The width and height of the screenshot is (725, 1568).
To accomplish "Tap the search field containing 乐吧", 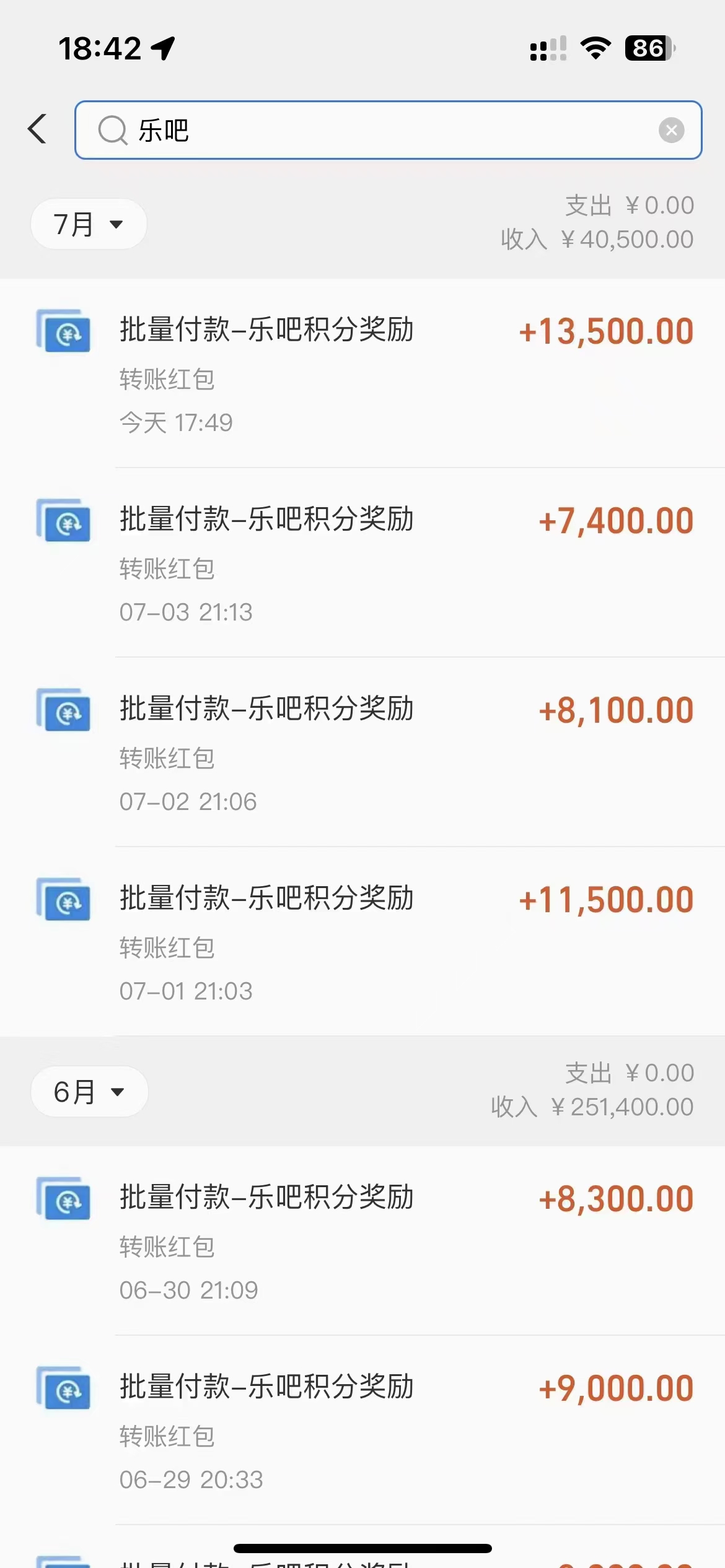I will tap(388, 130).
